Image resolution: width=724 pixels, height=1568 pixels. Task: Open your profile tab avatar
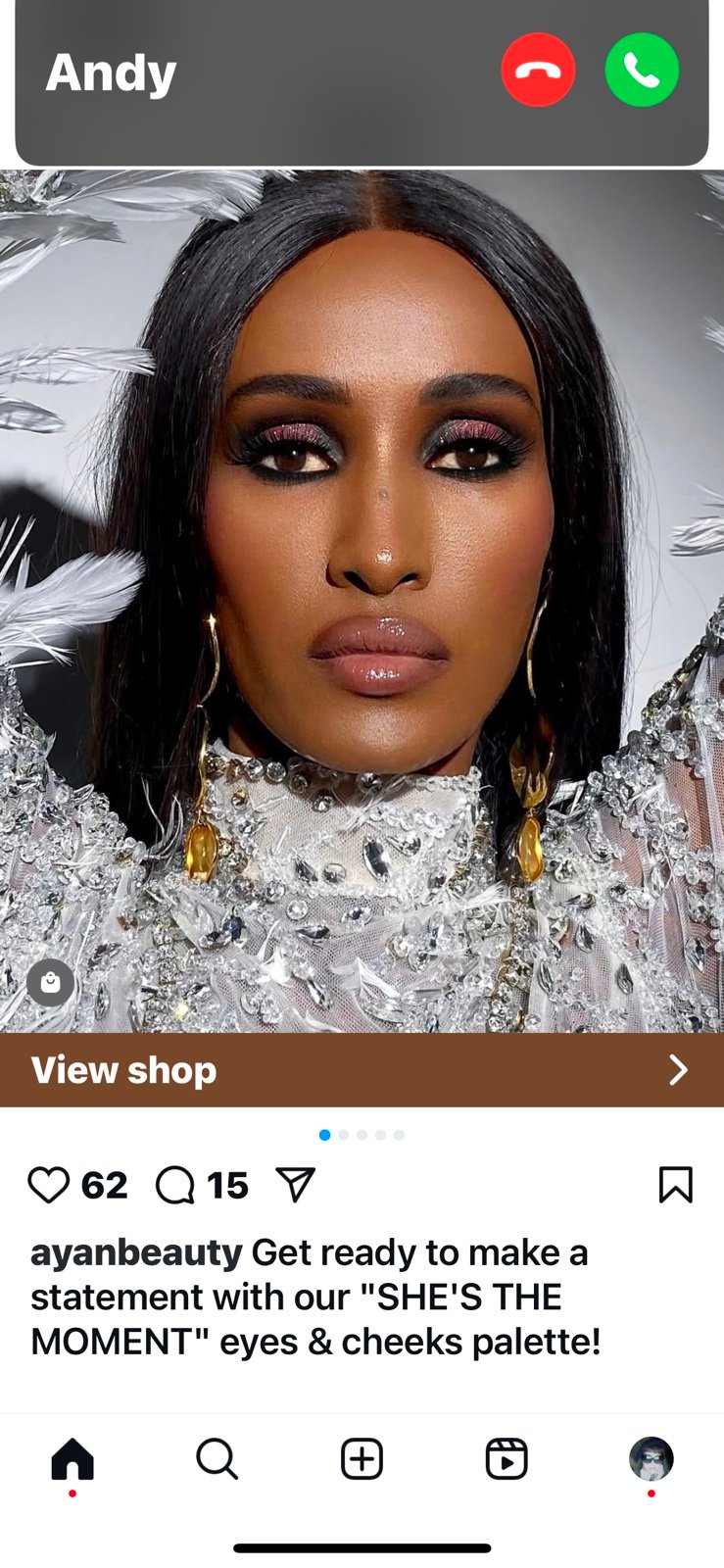652,1459
